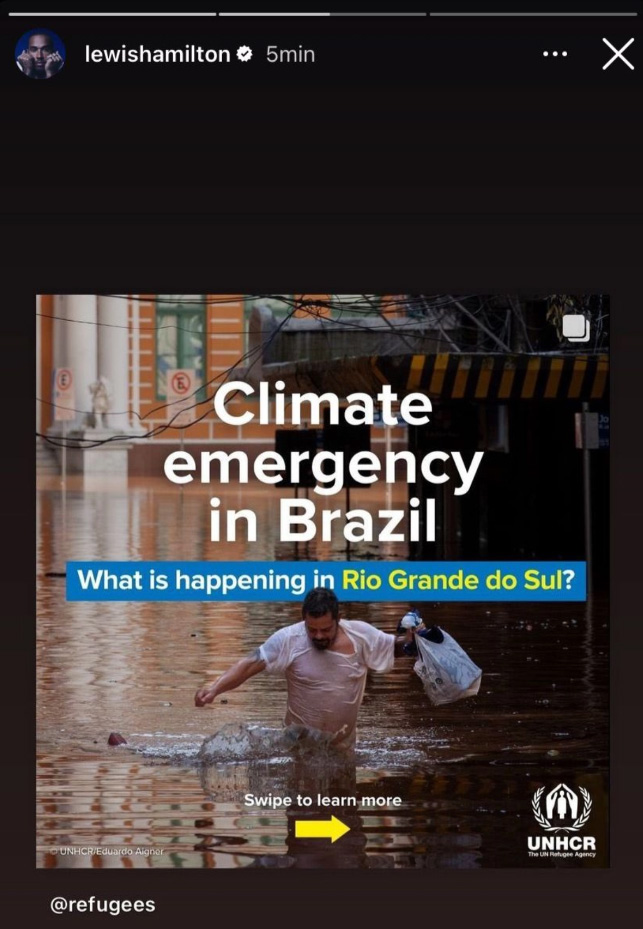The image size is (643, 929).
Task: Open the story options menu
Action: pos(554,54)
